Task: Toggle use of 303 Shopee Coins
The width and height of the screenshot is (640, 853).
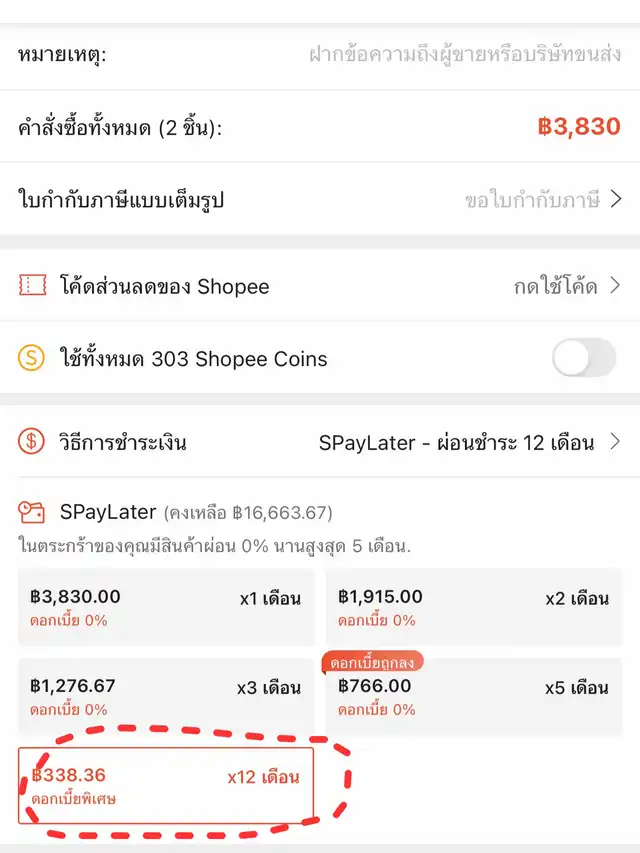Action: (584, 358)
